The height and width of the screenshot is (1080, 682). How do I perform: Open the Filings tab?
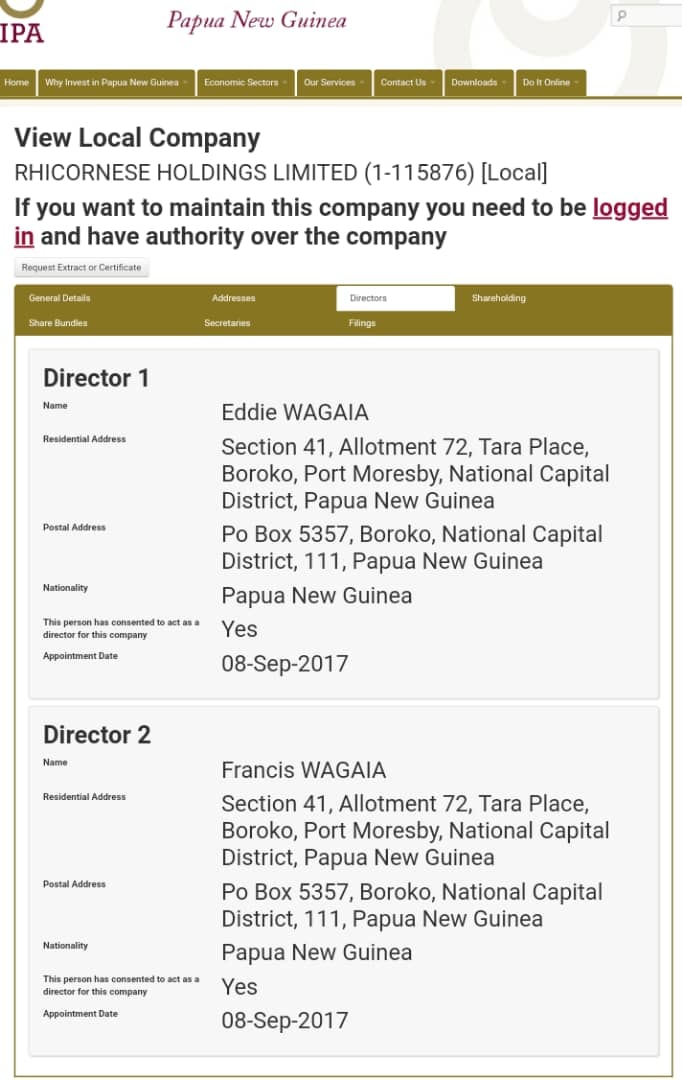tap(362, 323)
